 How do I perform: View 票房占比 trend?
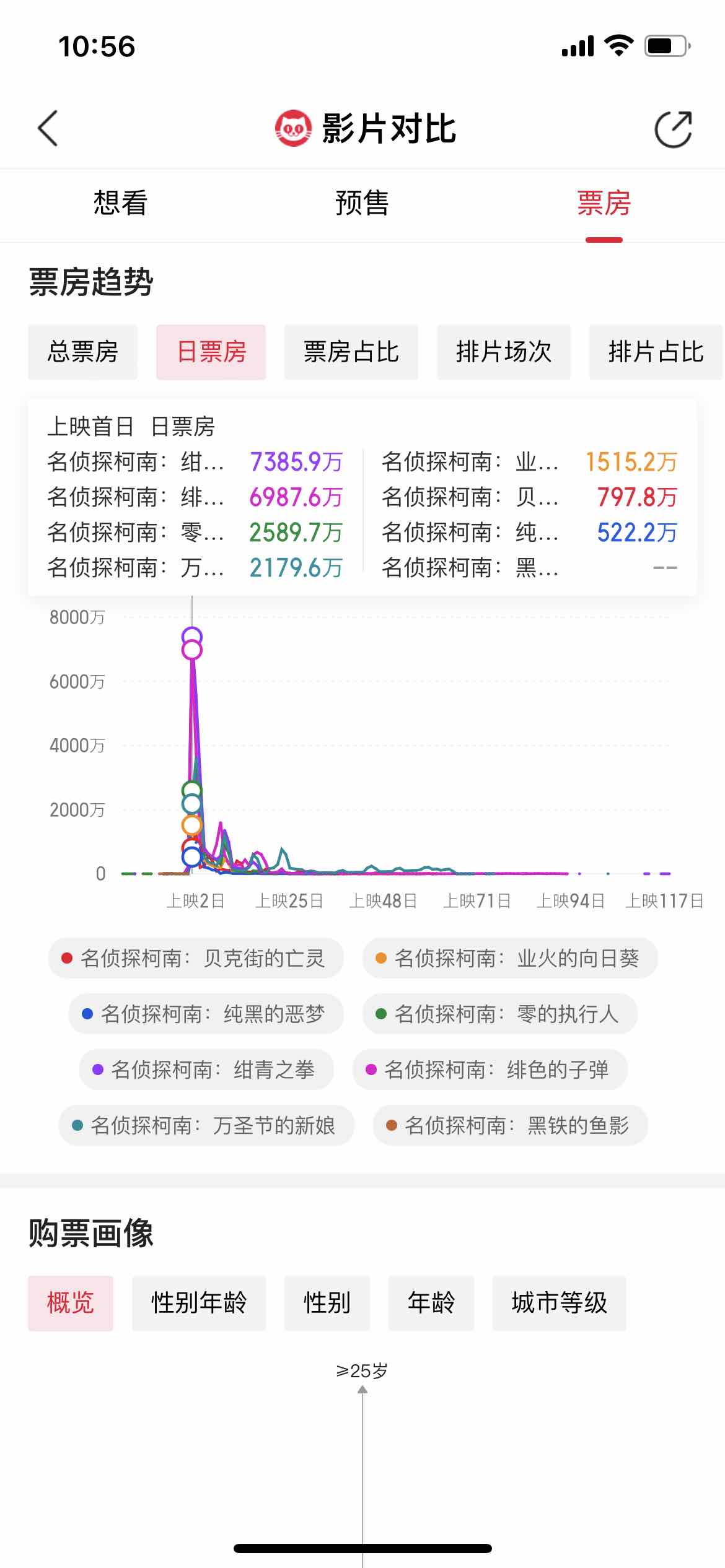click(351, 352)
